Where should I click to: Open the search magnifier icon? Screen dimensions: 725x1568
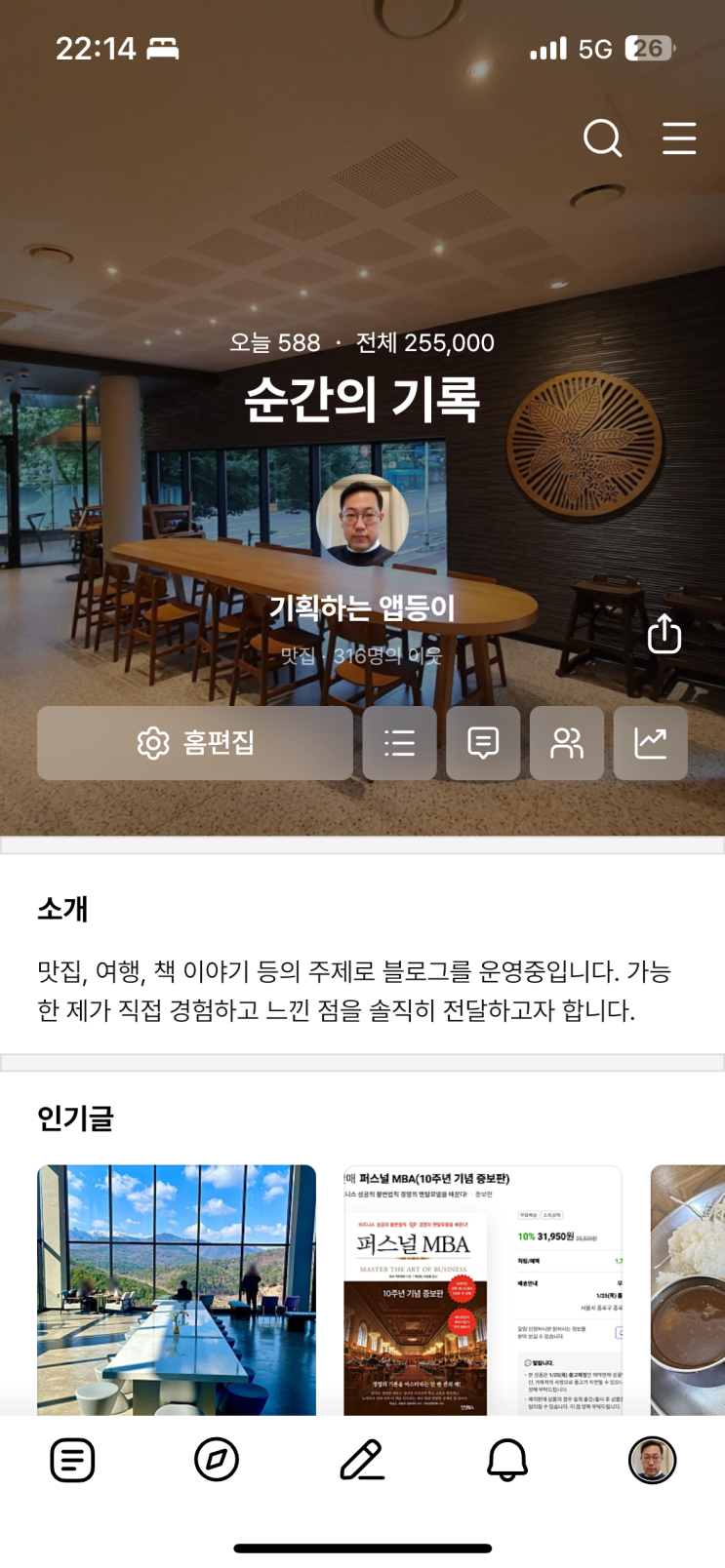602,138
